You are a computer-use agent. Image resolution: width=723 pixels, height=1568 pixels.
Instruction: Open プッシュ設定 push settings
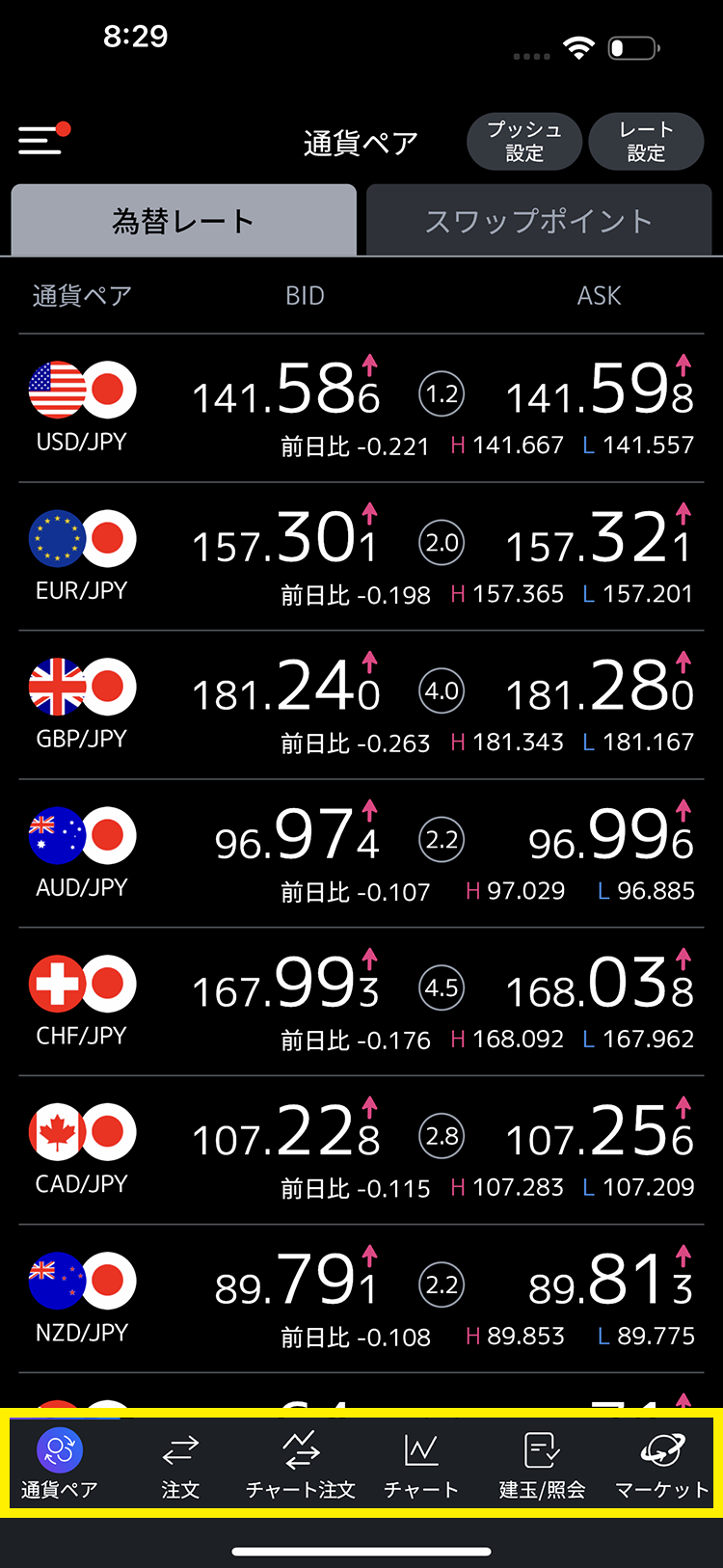click(524, 142)
